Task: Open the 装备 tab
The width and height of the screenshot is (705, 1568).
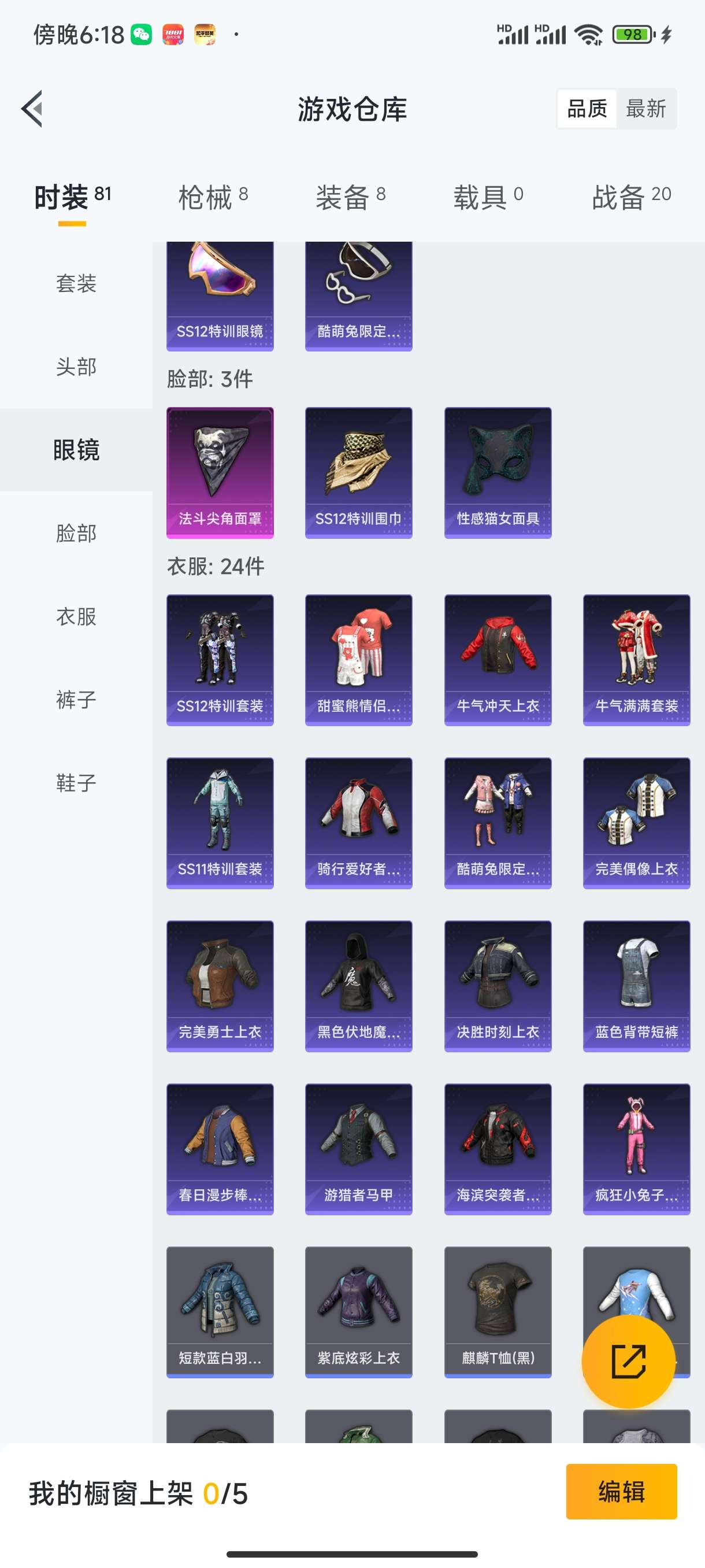Action: point(351,197)
